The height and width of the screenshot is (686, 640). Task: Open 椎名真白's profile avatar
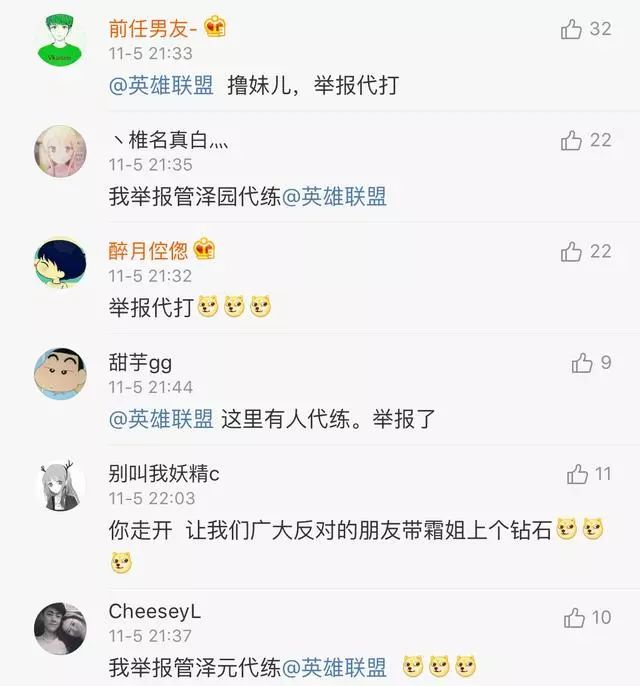pyautogui.click(x=60, y=152)
